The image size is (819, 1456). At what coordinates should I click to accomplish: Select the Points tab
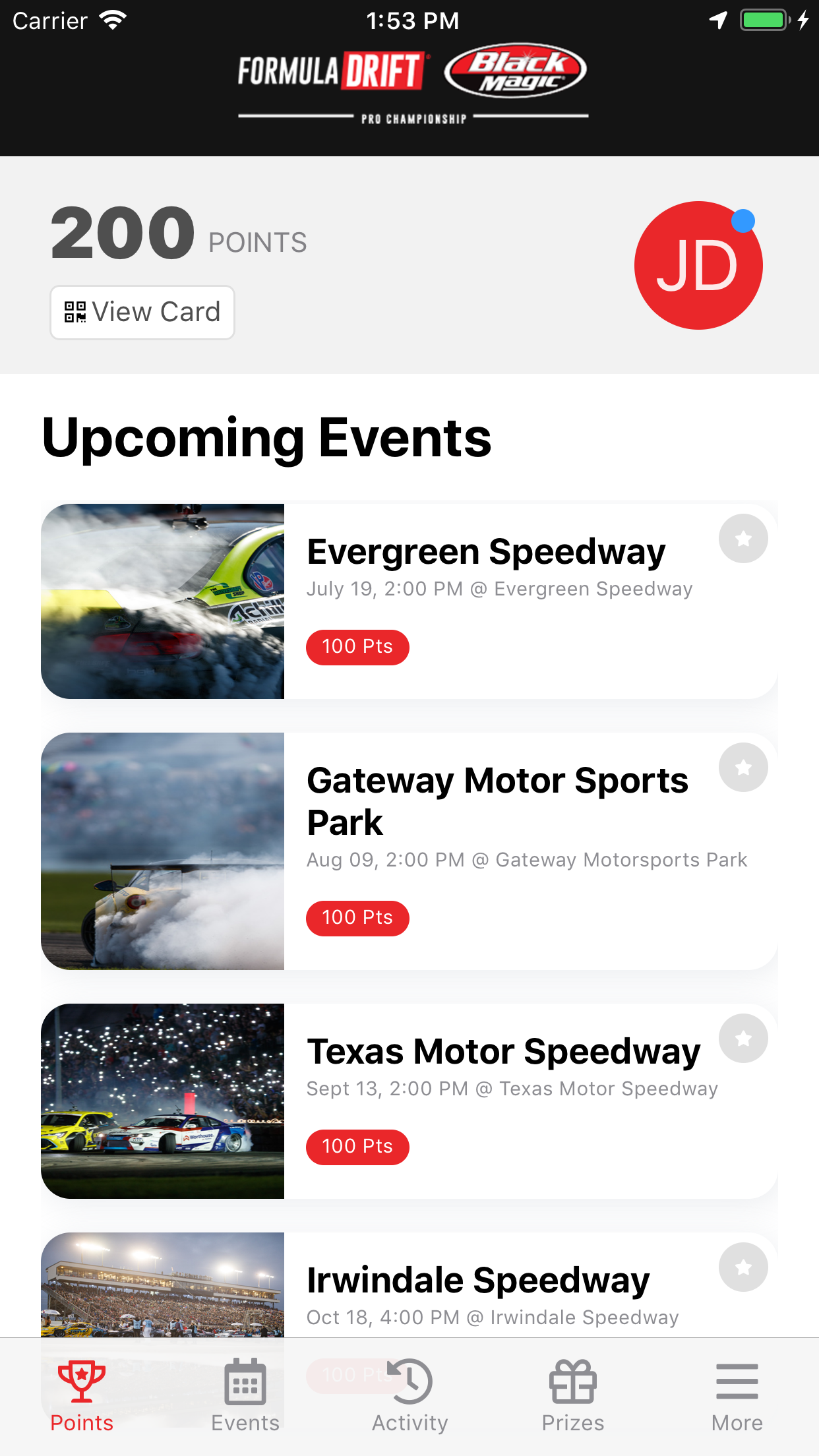coord(82,1397)
